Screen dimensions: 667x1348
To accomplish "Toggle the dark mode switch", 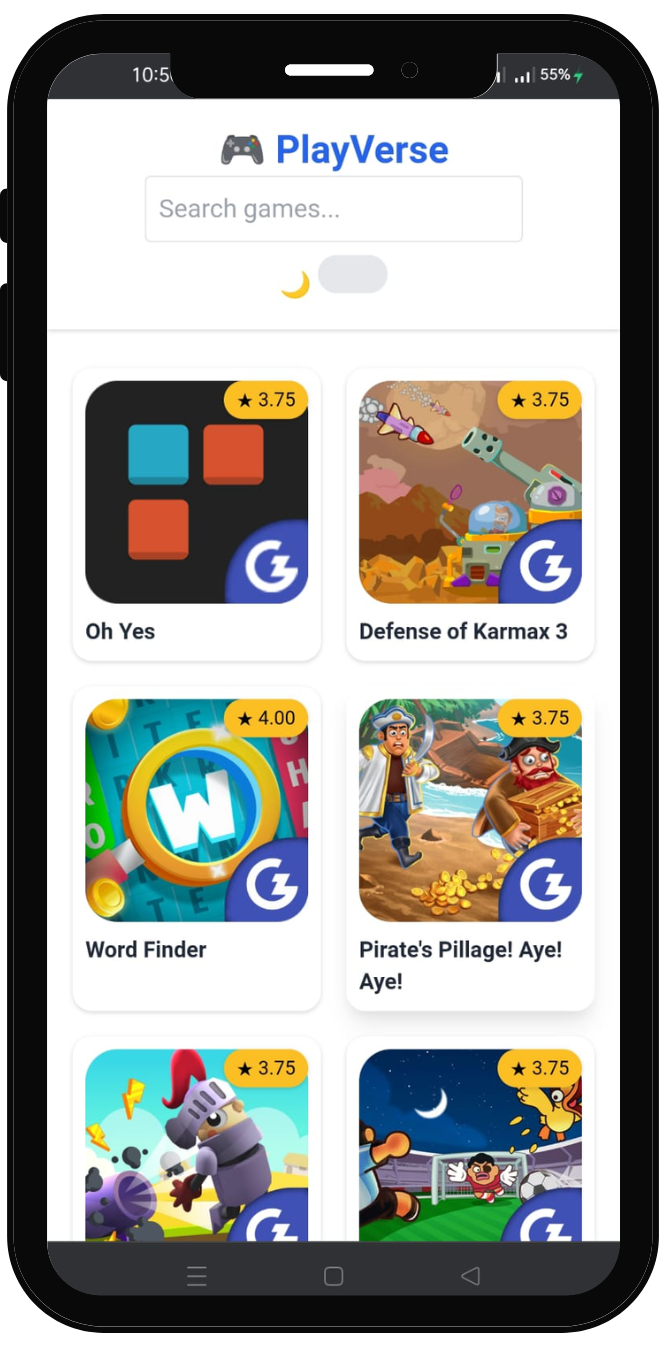I will tap(352, 274).
